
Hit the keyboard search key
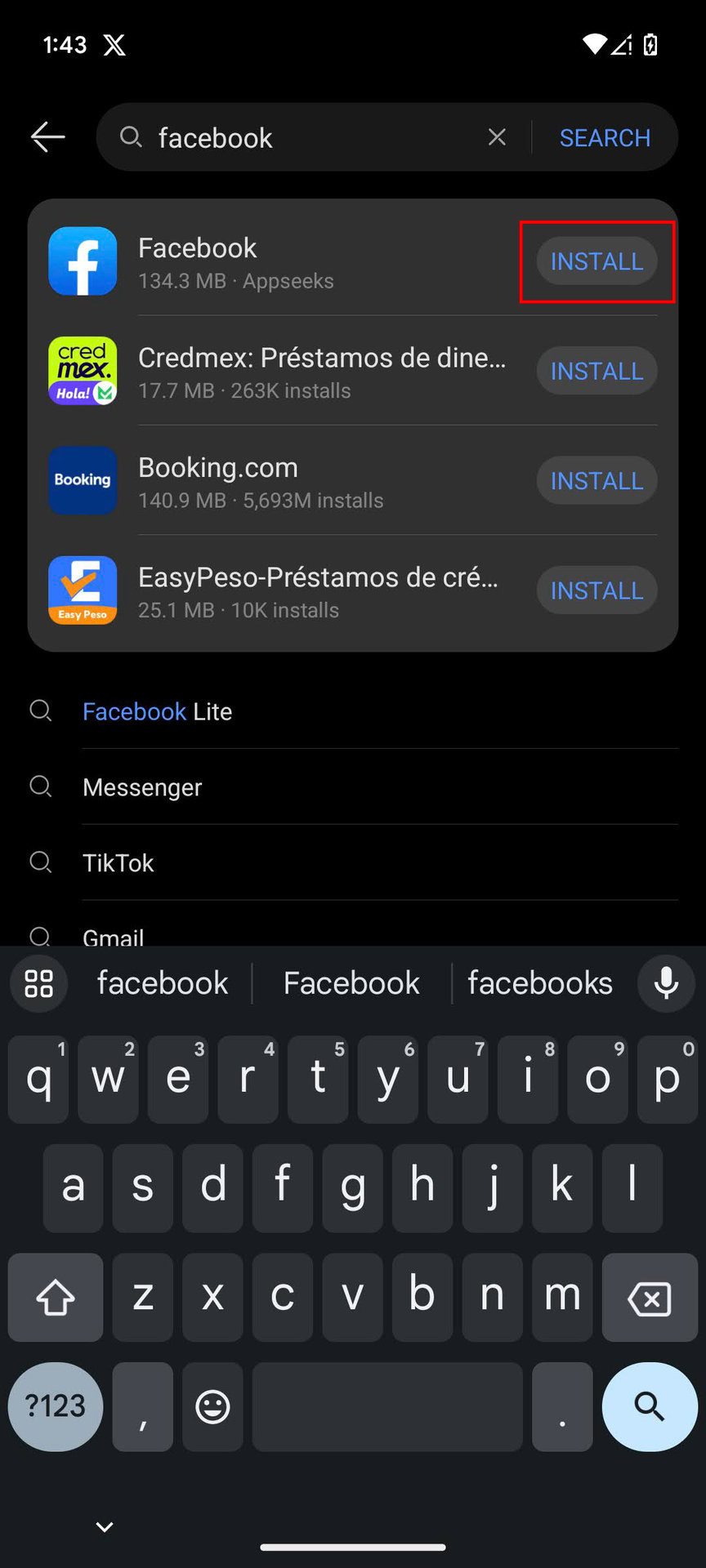tap(649, 1406)
